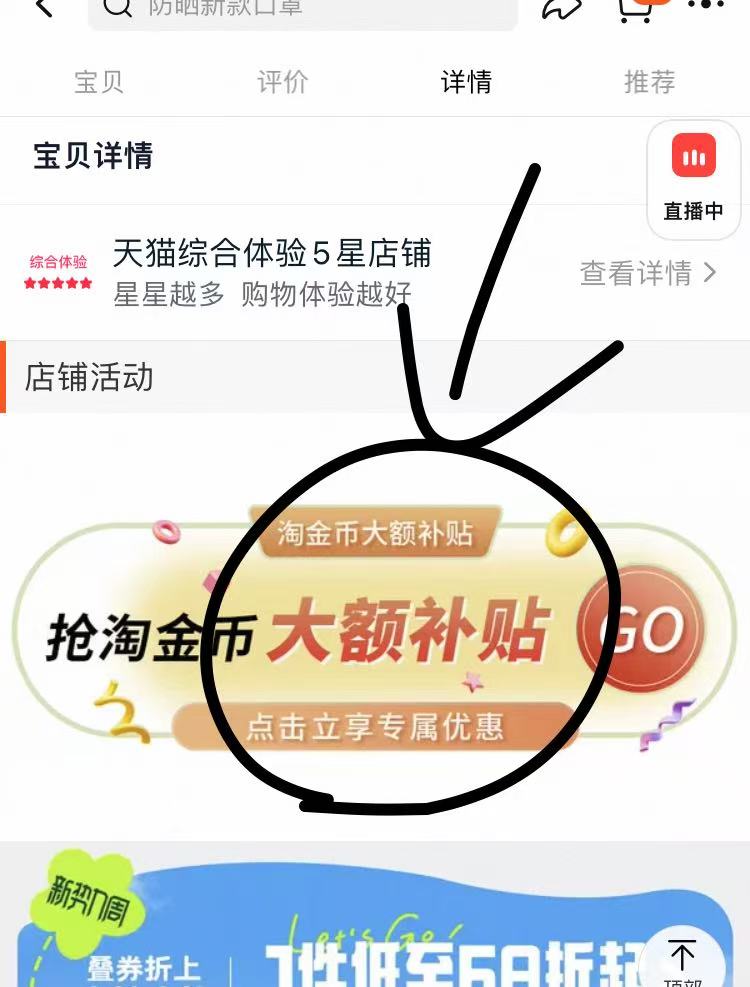Go back using the back arrow
The image size is (750, 987).
(x=42, y=9)
